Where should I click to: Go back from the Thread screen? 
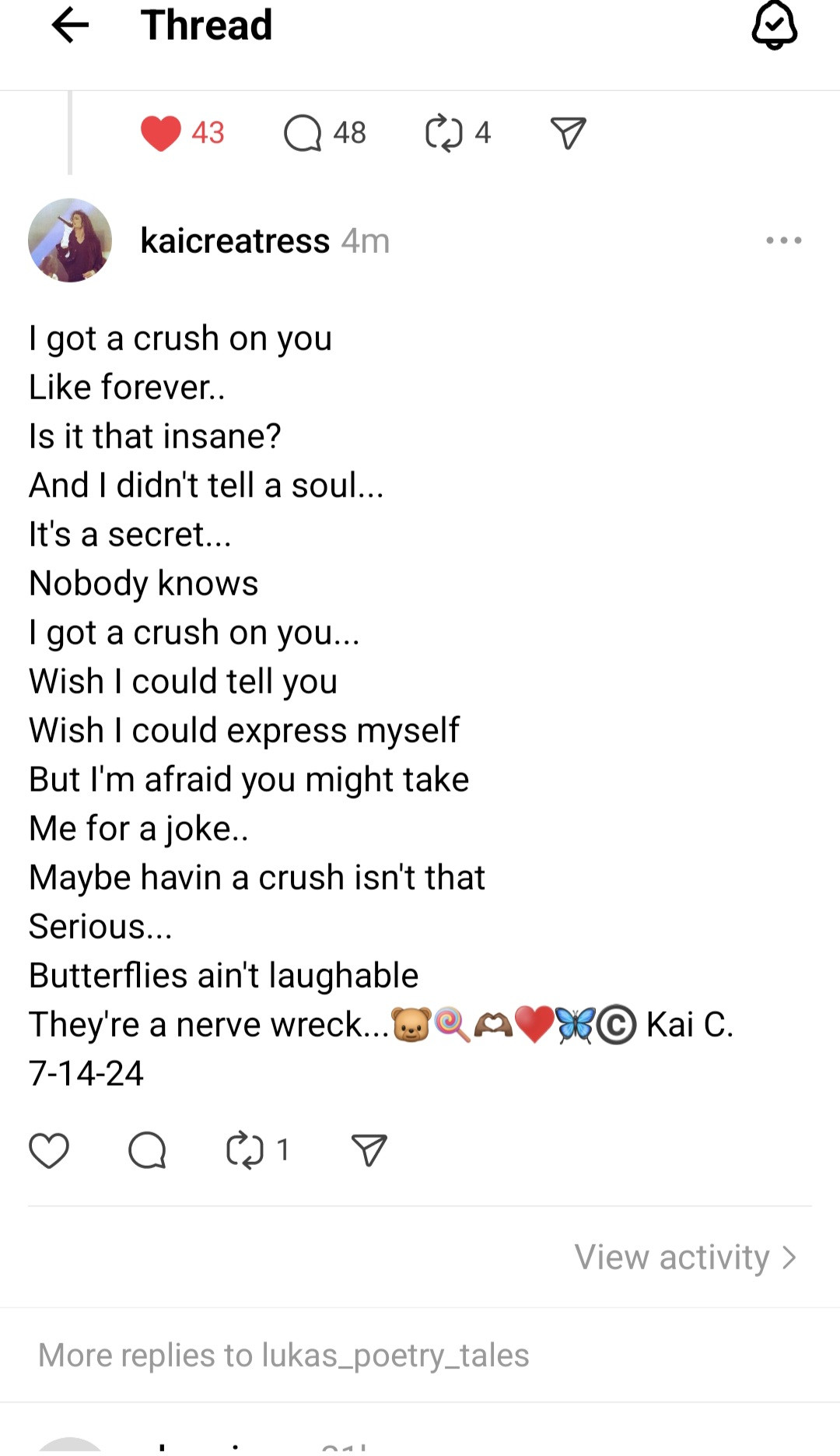coord(70,26)
